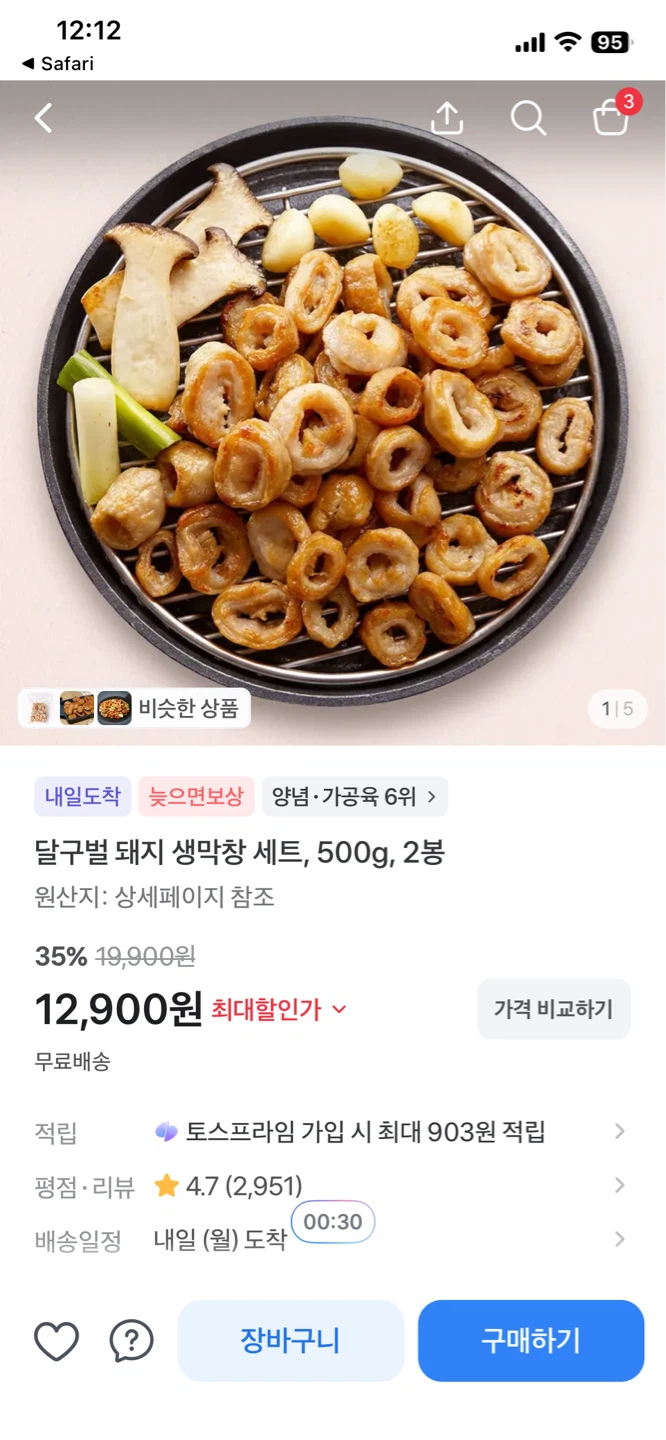Add product to wishlist with heart
The height and width of the screenshot is (1440, 666).
[56, 1341]
